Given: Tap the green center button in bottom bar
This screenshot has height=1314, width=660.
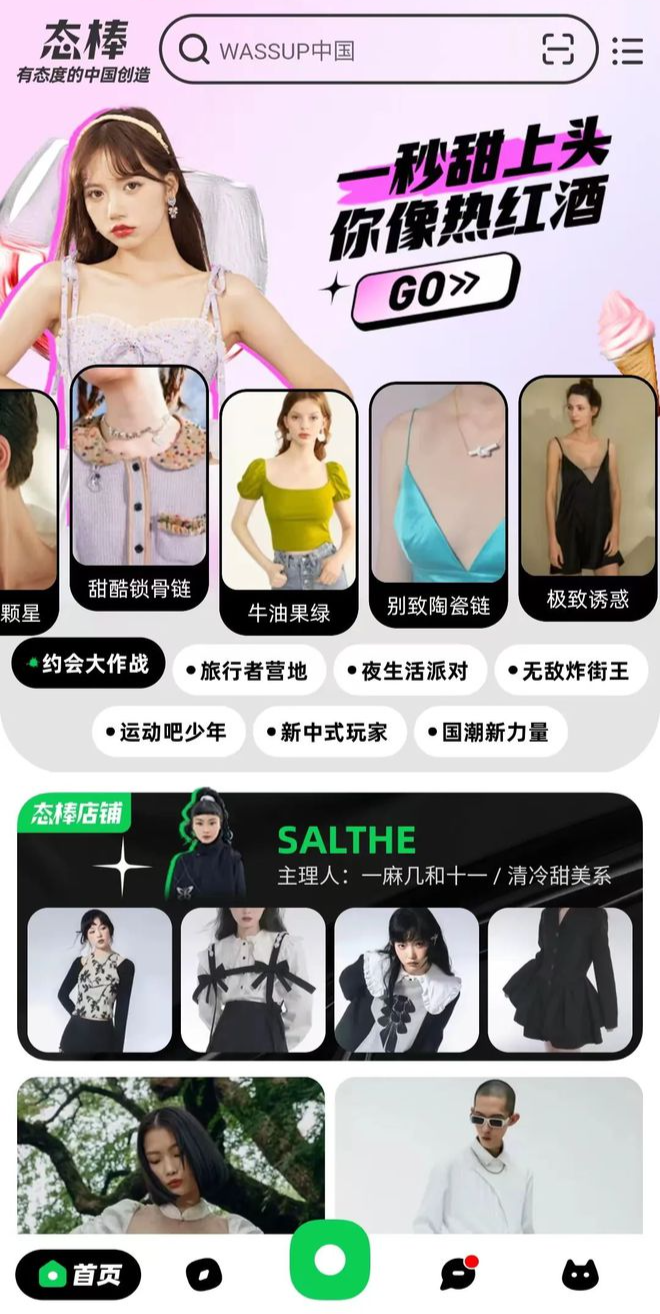Looking at the screenshot, I should pyautogui.click(x=330, y=1260).
